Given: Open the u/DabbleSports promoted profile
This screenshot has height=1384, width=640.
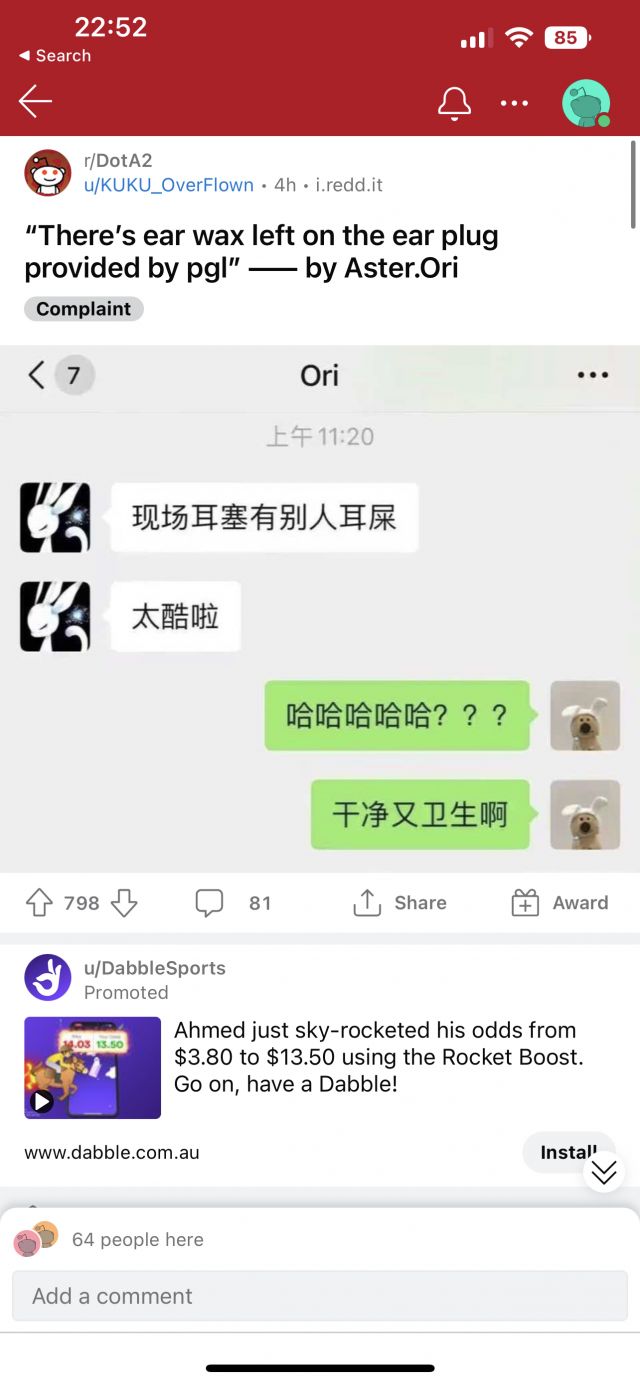Looking at the screenshot, I should [154, 968].
